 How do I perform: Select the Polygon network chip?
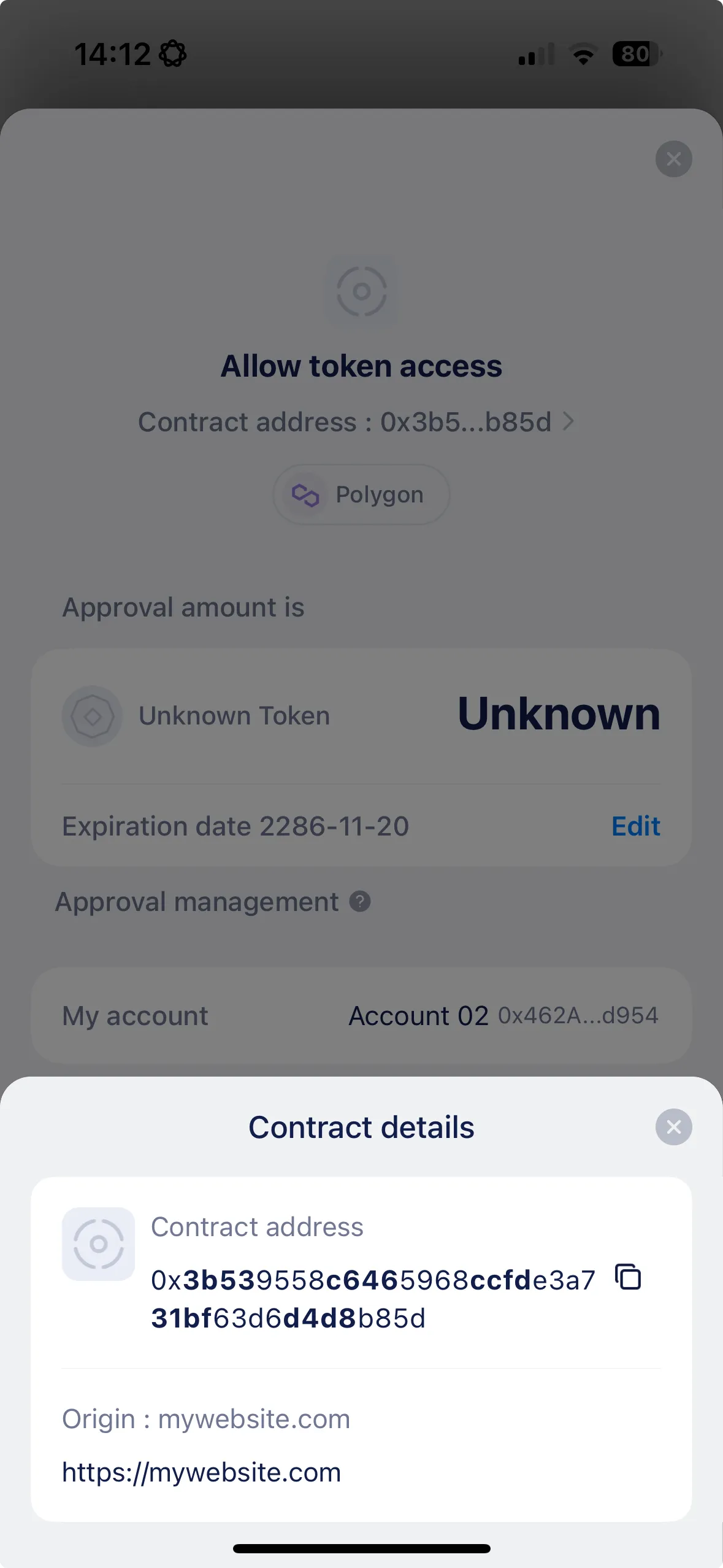361,494
